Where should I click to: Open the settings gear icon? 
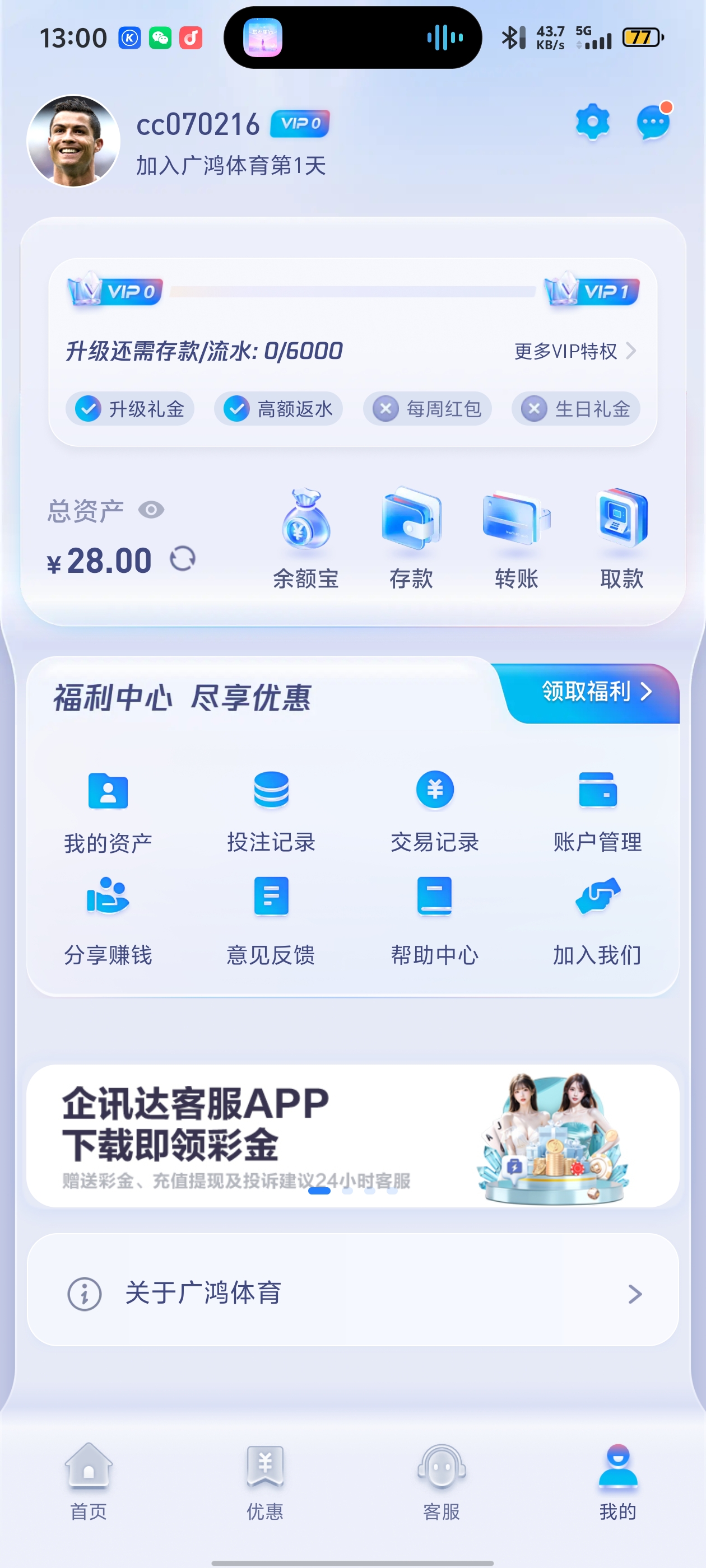(593, 122)
